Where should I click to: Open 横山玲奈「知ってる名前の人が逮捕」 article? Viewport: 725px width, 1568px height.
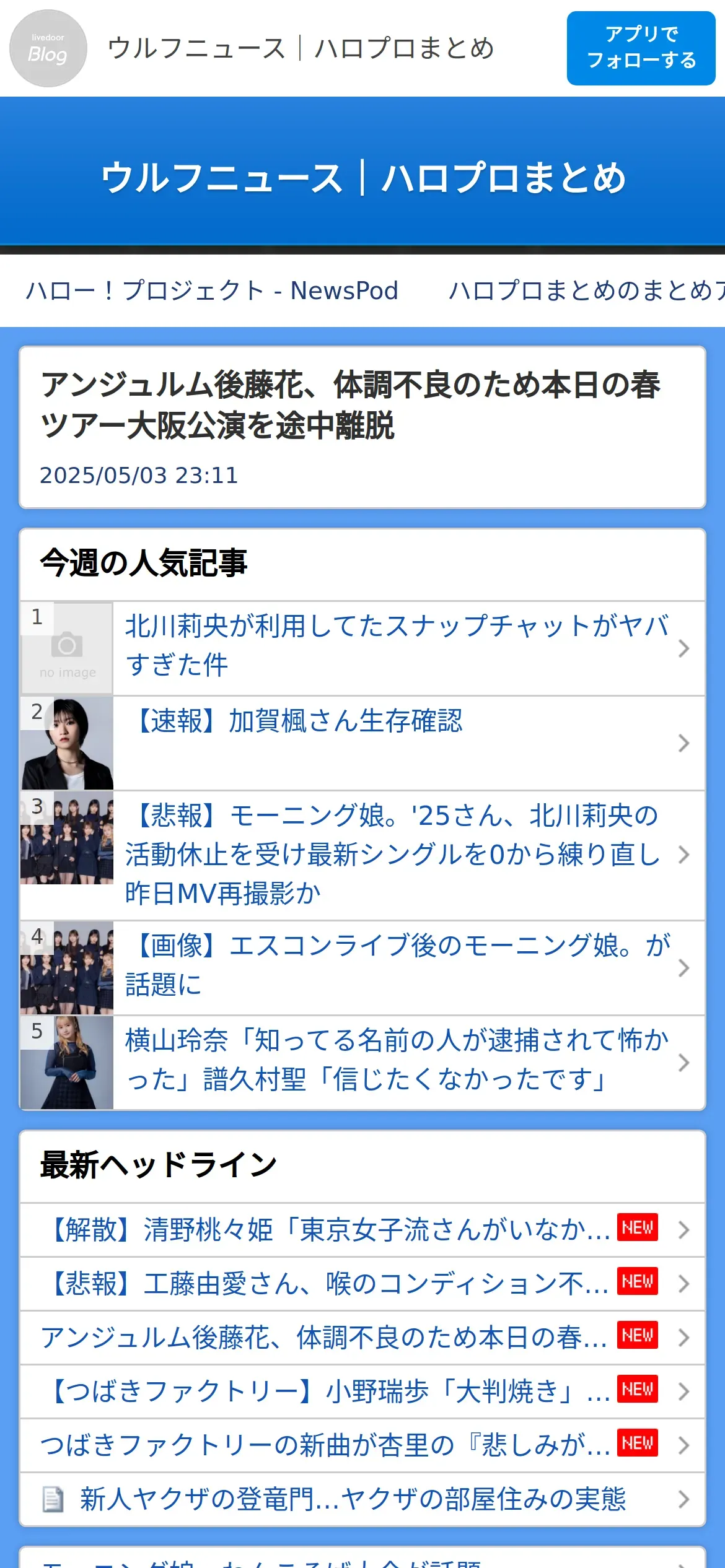pos(397,1060)
